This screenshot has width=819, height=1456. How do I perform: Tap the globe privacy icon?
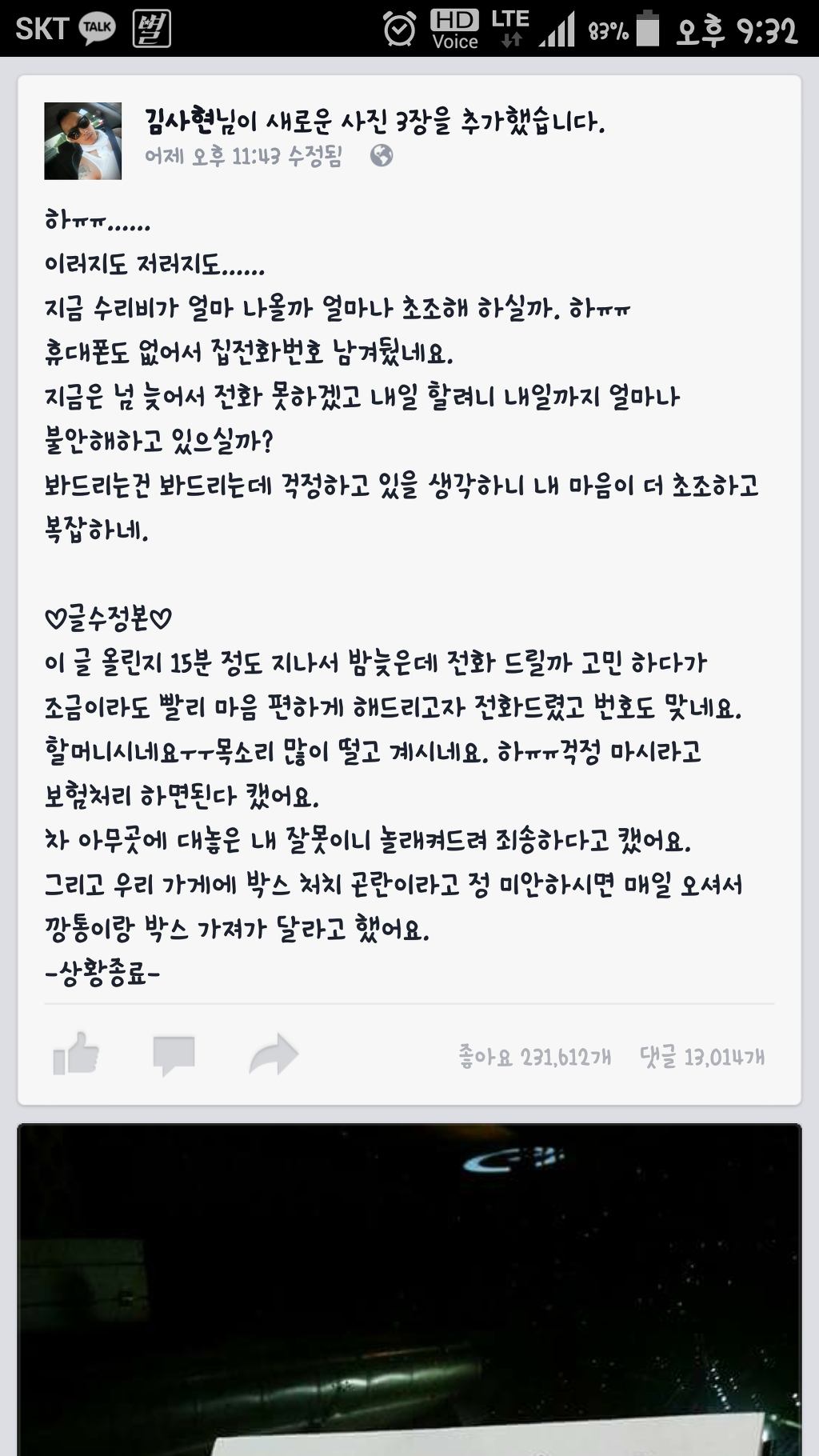click(382, 155)
